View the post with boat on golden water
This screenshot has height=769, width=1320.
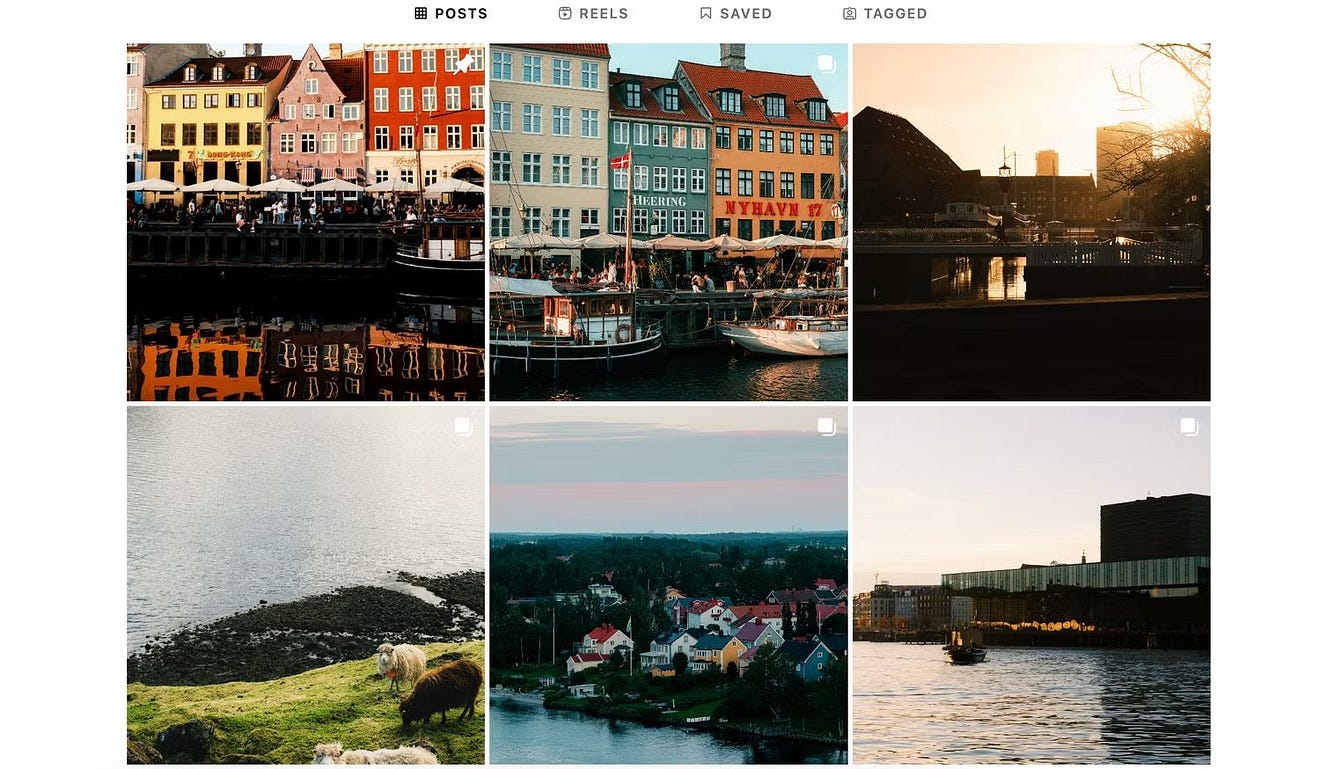click(1031, 585)
